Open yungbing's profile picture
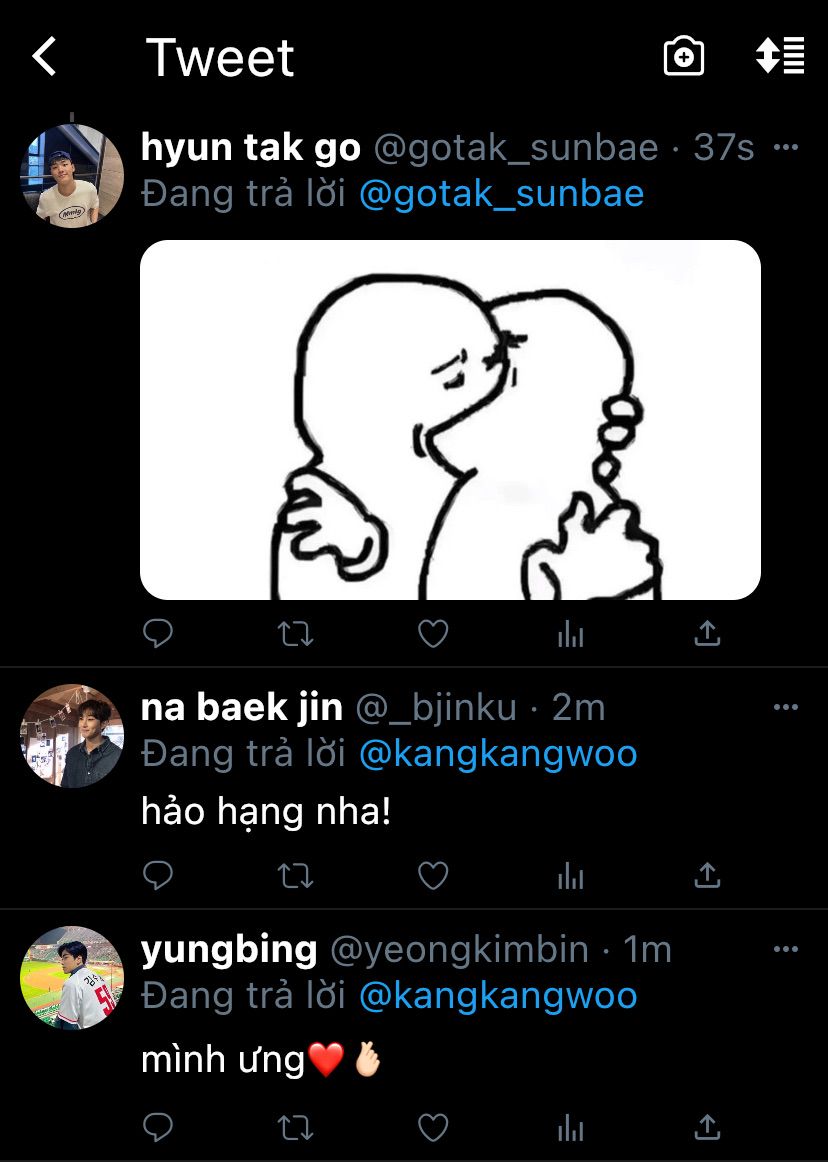The height and width of the screenshot is (1162, 828). click(72, 978)
